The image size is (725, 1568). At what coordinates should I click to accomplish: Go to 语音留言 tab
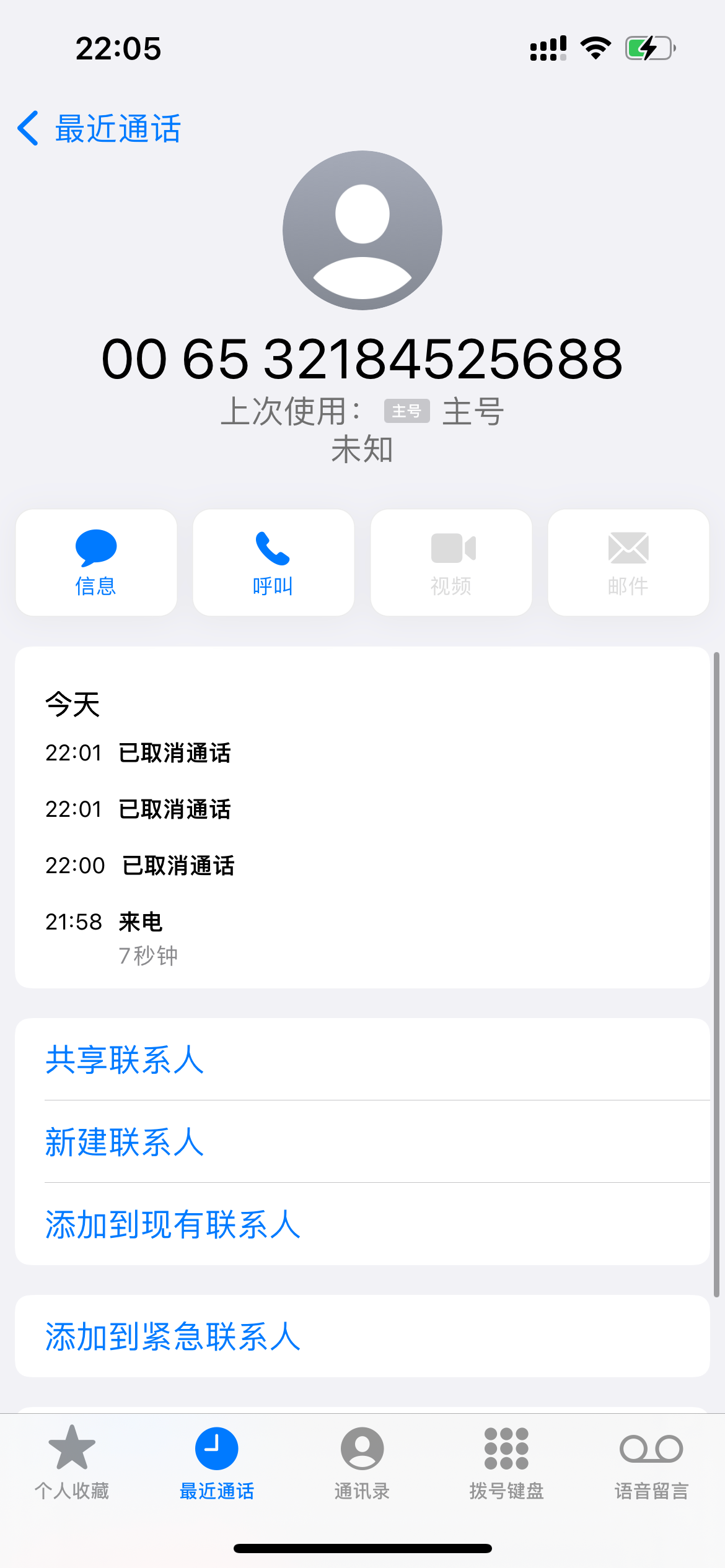point(651,1463)
